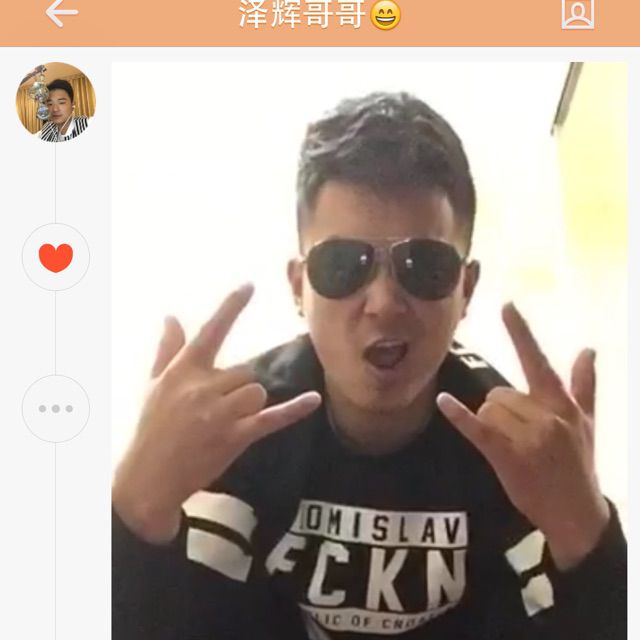Tap 泽辉哥哥's round avatar picture
The image size is (640, 640).
point(56,102)
